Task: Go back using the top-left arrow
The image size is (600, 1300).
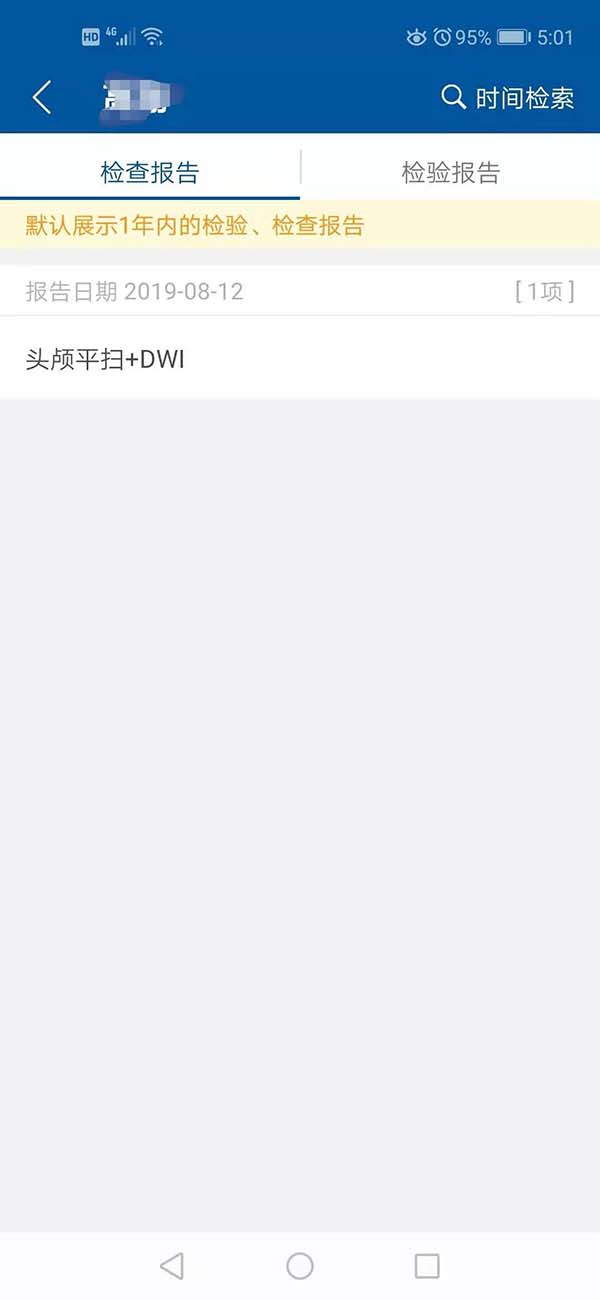Action: pyautogui.click(x=42, y=97)
